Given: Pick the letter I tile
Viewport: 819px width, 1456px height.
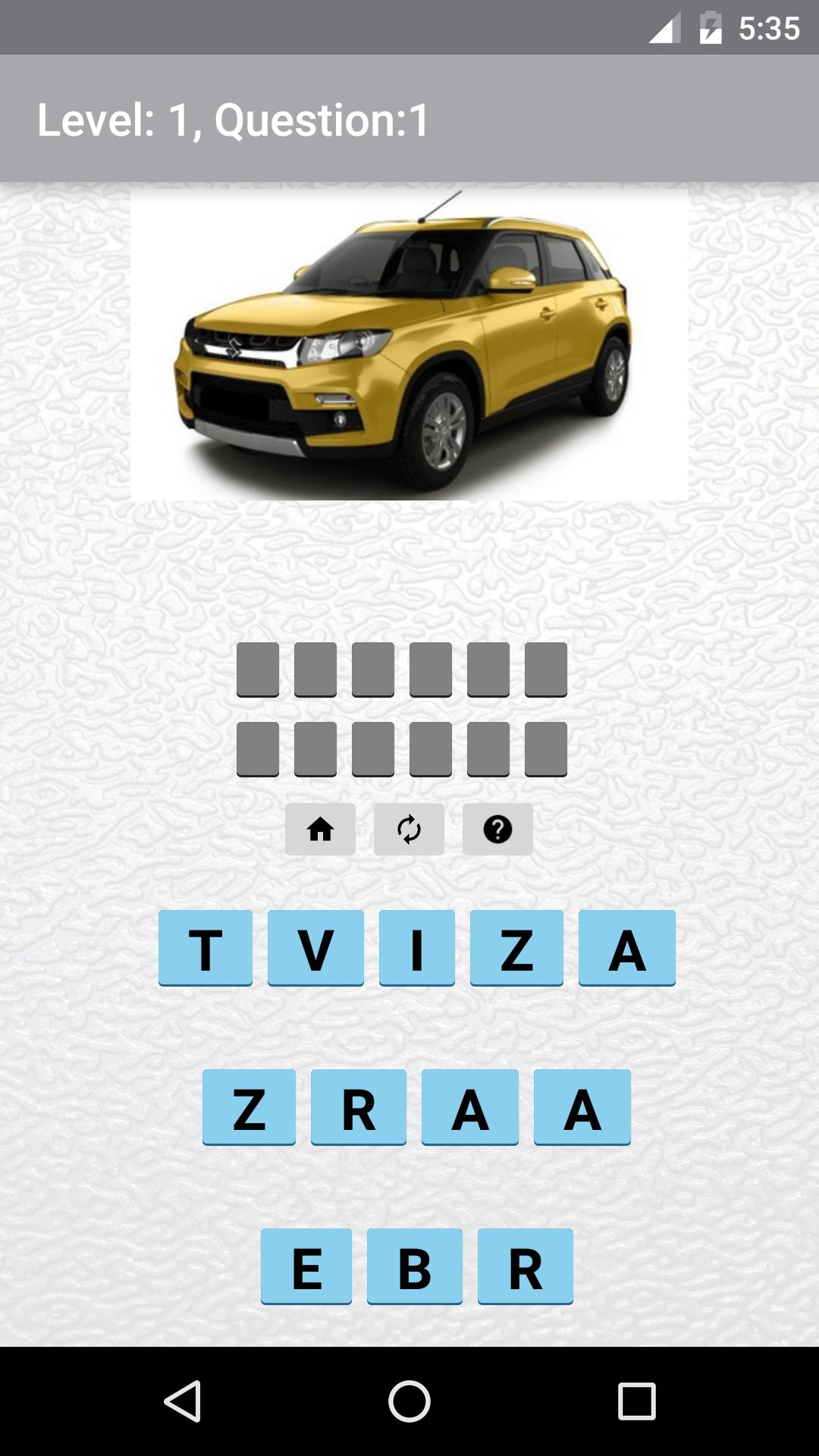Looking at the screenshot, I should (x=416, y=948).
